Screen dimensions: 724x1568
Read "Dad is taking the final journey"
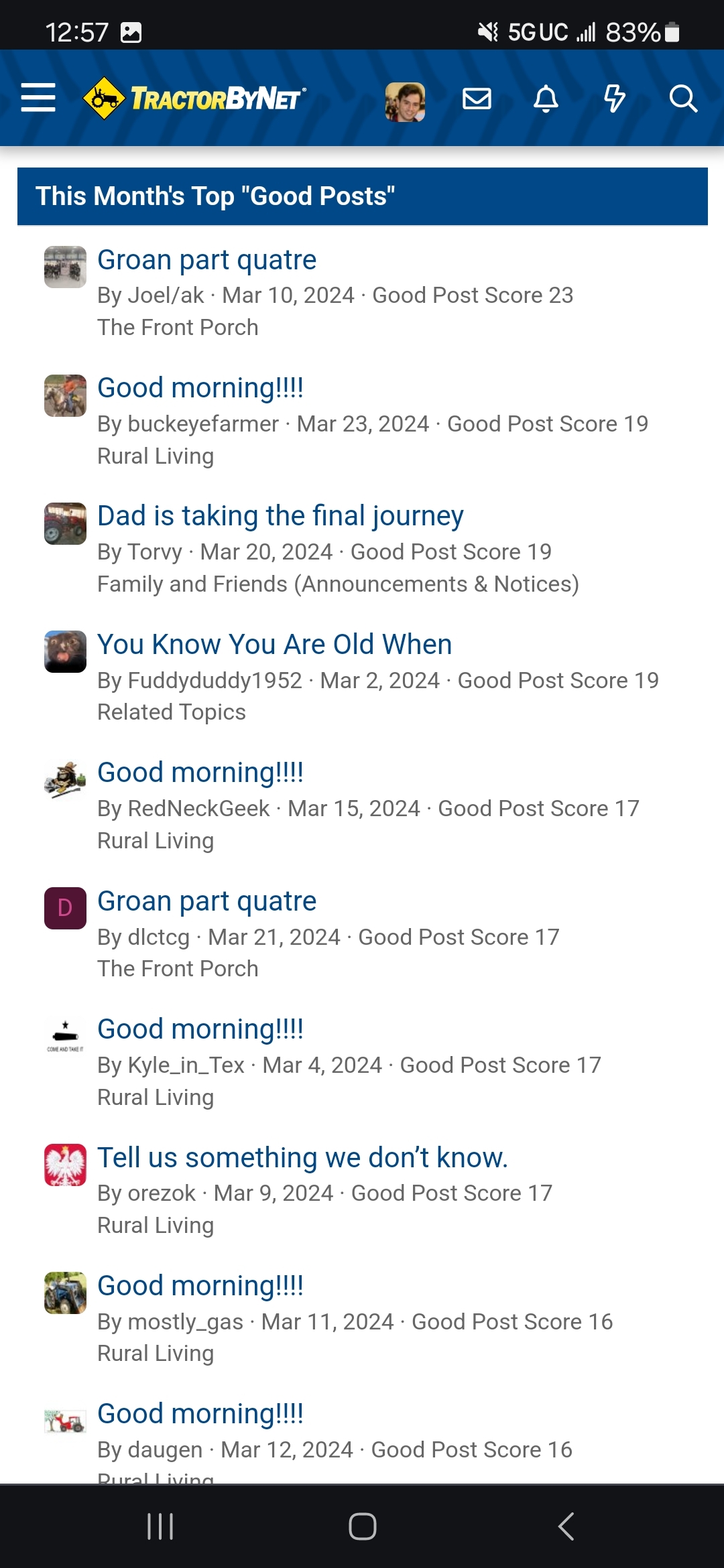[280, 516]
